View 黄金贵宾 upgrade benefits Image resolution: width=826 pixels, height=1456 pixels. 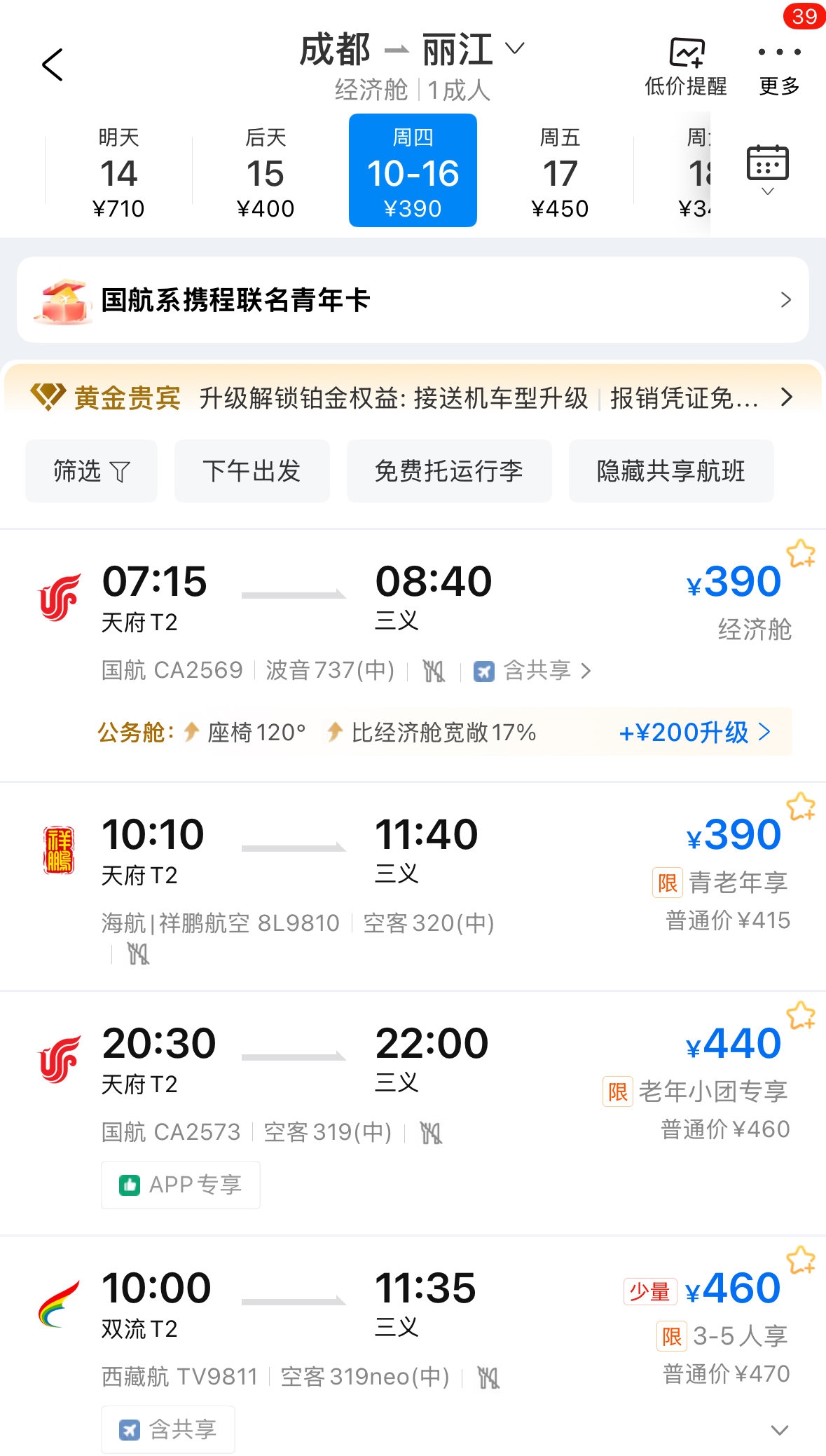(413, 397)
